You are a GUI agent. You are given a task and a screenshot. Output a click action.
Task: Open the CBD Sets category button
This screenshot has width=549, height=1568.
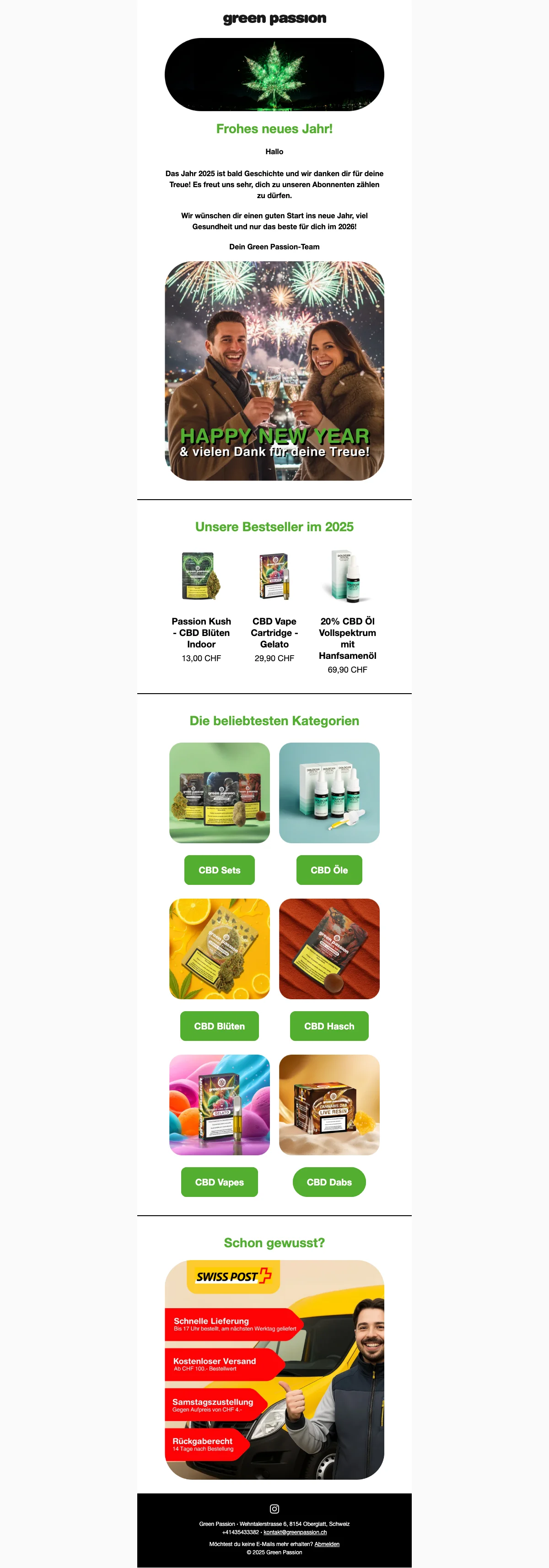219,870
